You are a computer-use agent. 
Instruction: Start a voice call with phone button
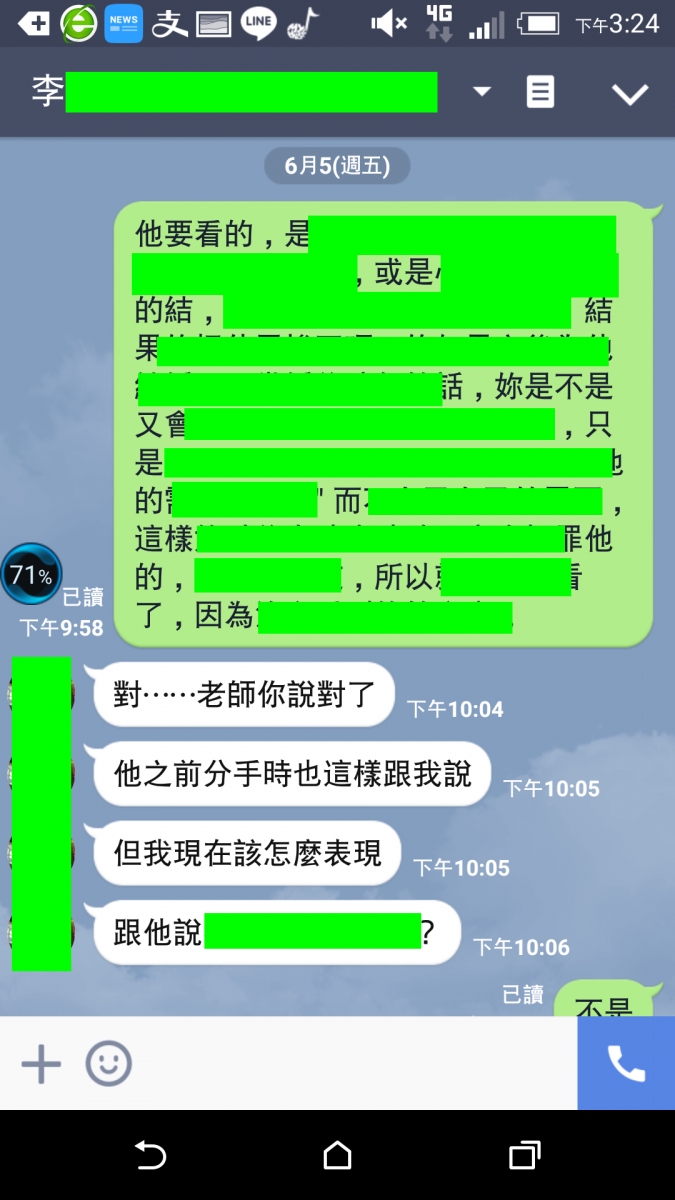click(x=626, y=1064)
